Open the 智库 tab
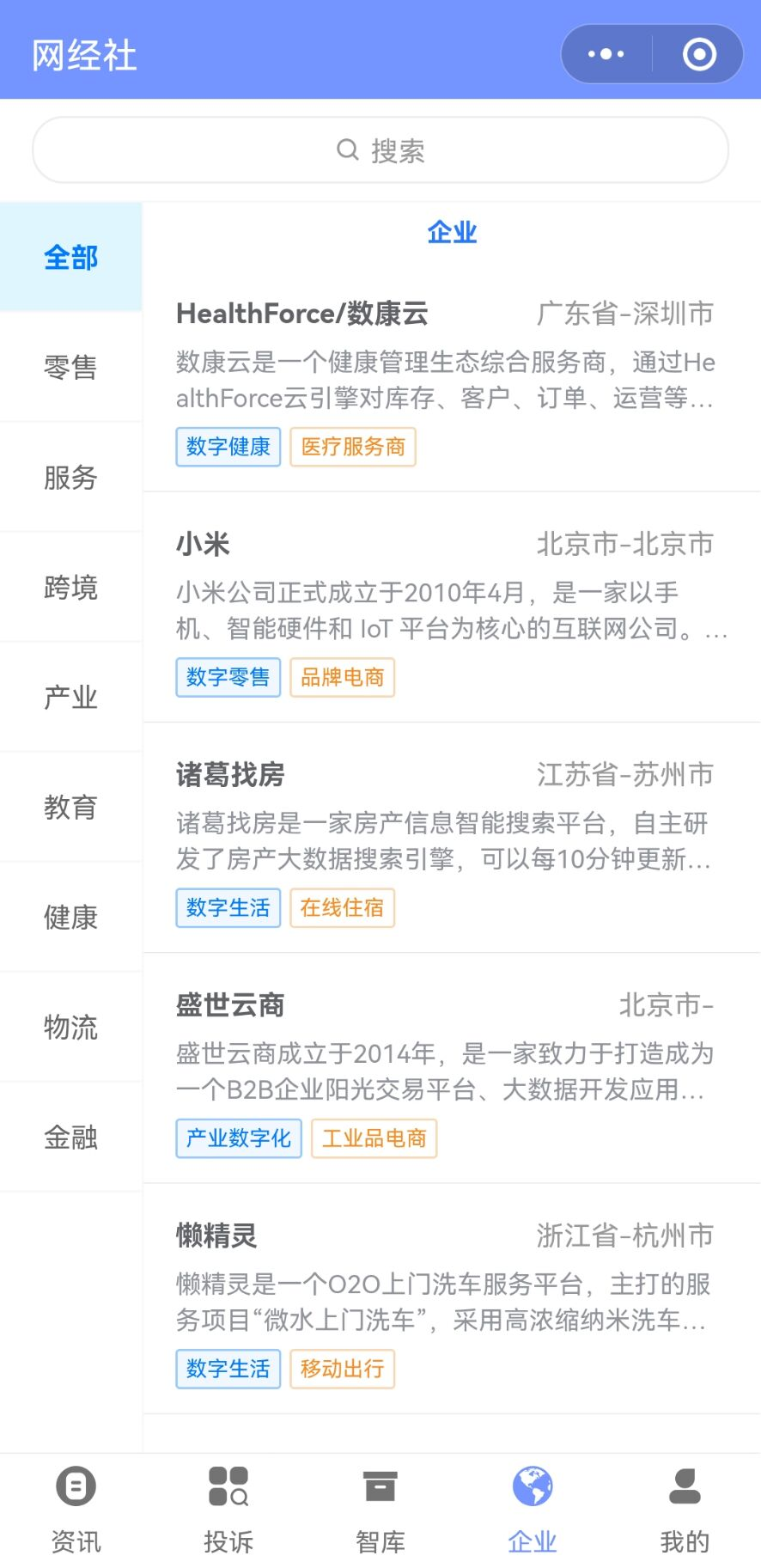 click(x=380, y=1510)
